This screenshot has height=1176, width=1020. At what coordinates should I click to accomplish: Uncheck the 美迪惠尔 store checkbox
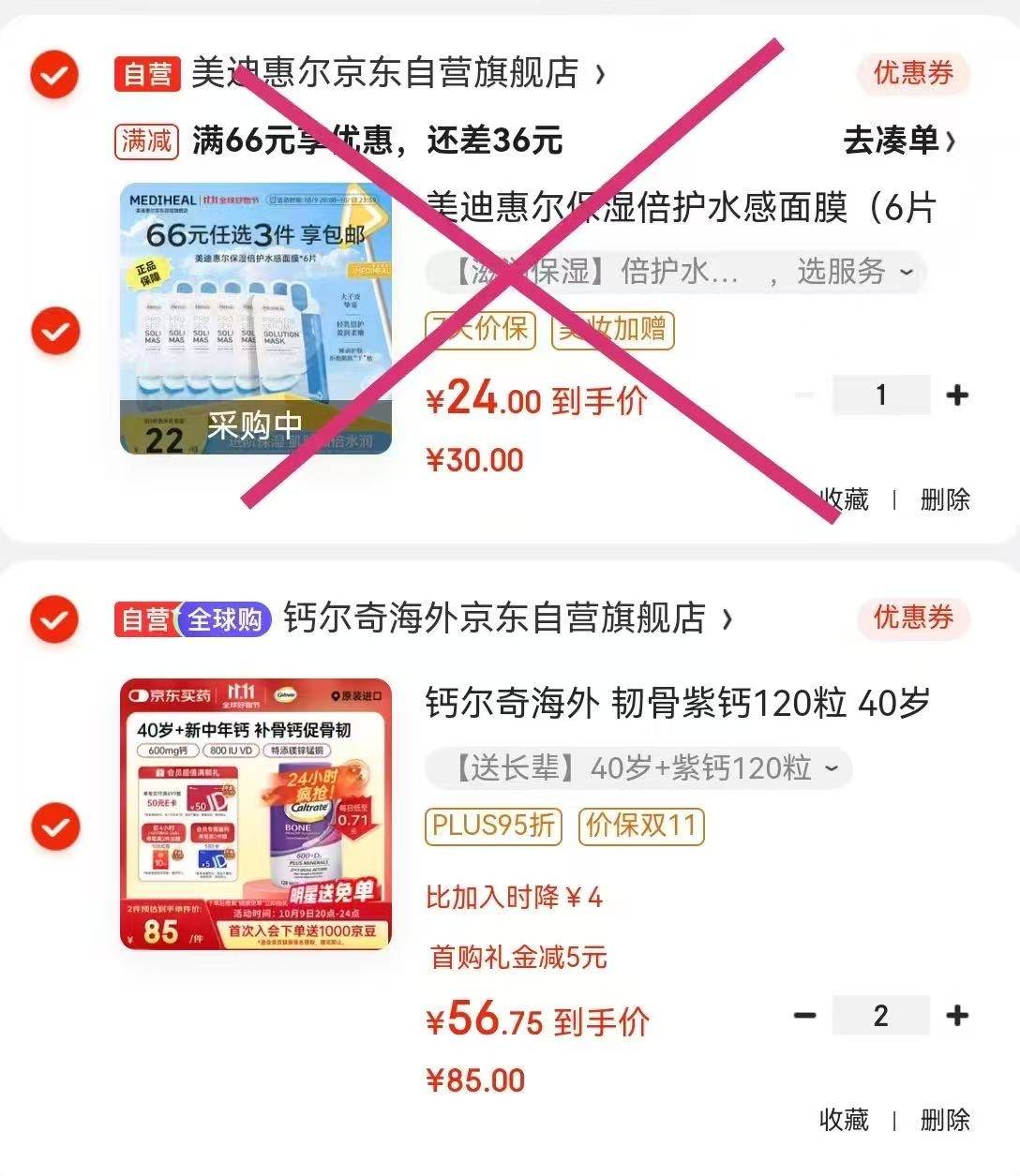[x=53, y=73]
